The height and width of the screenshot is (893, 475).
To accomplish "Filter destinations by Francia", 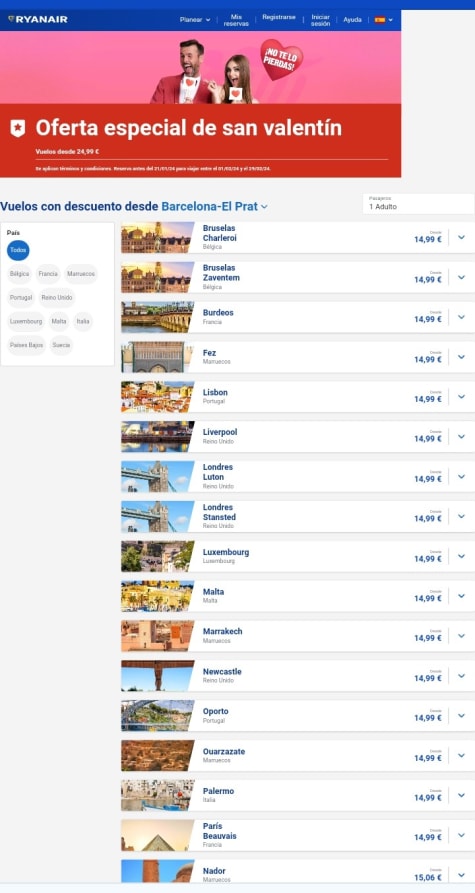I will pos(48,274).
